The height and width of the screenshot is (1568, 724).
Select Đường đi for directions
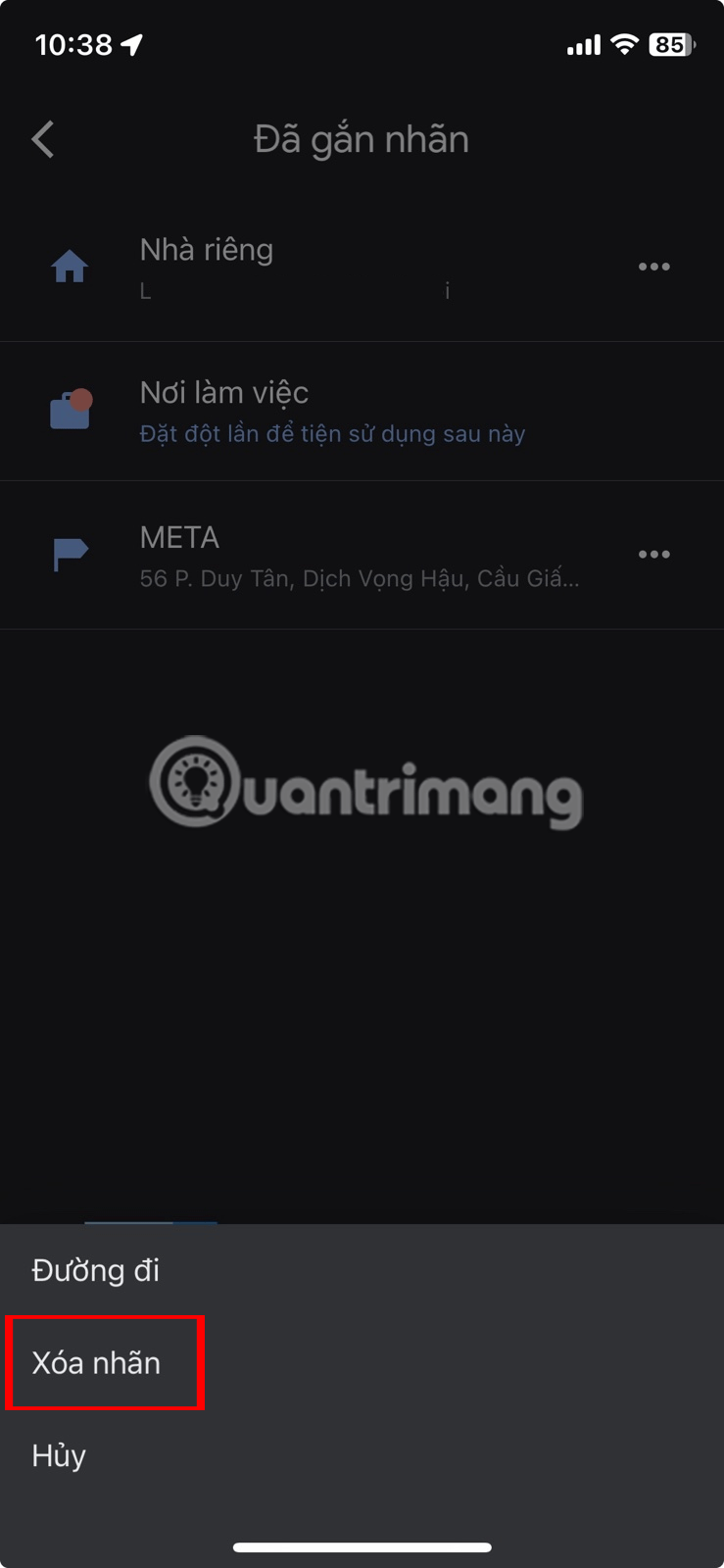pyautogui.click(x=362, y=1270)
